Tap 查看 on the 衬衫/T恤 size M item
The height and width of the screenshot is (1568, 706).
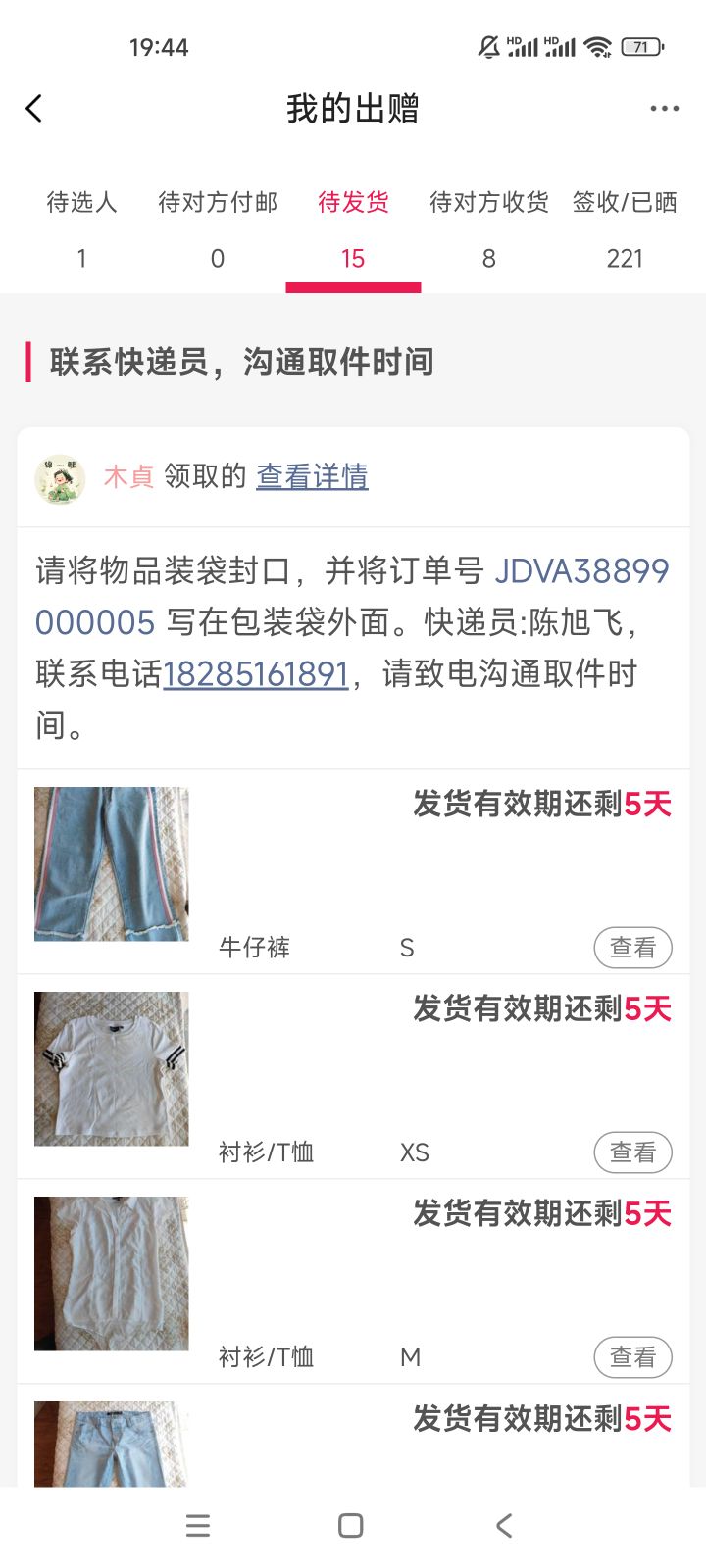coord(632,1357)
